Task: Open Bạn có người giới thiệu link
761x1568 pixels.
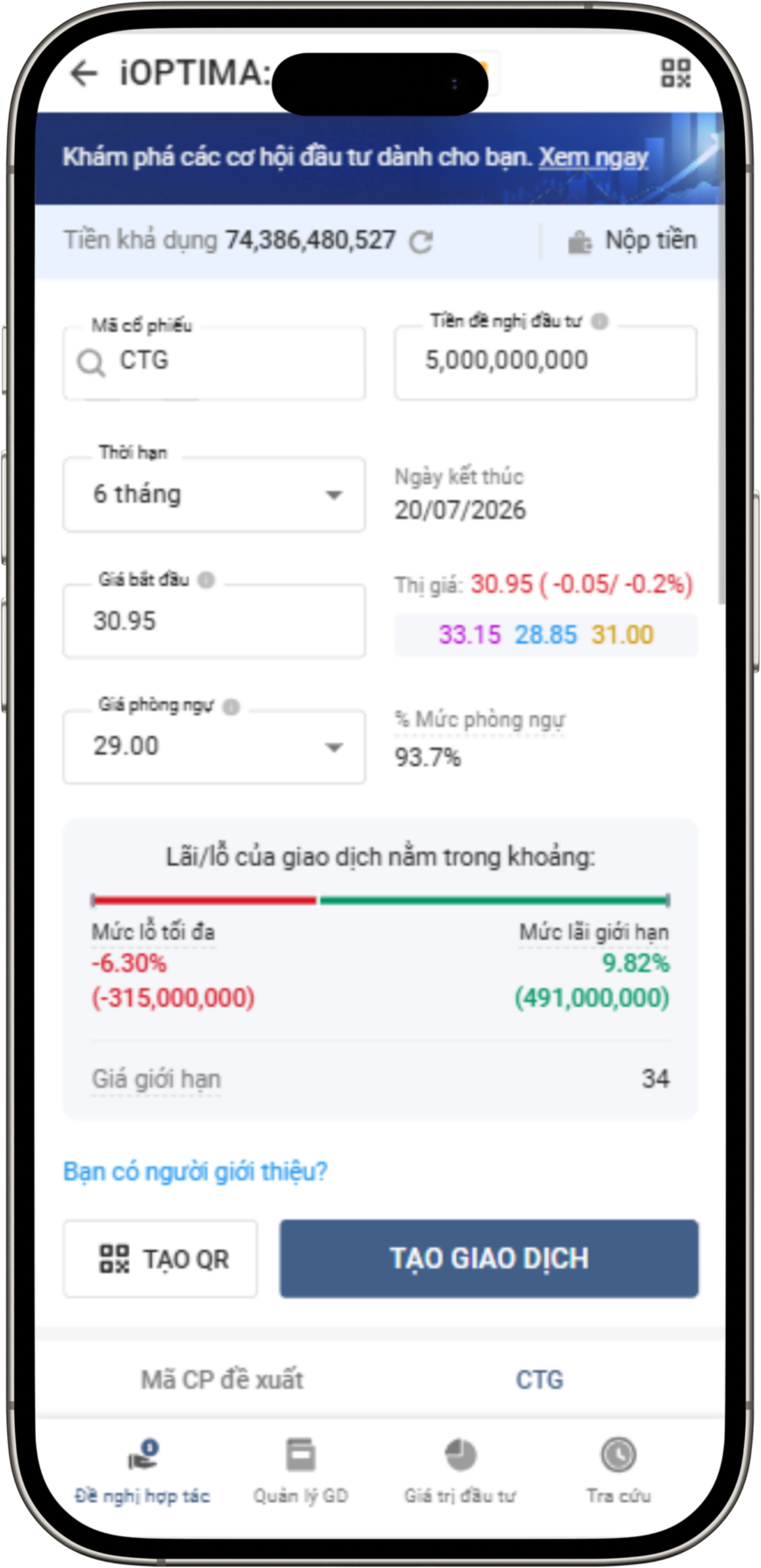Action: point(195,1171)
